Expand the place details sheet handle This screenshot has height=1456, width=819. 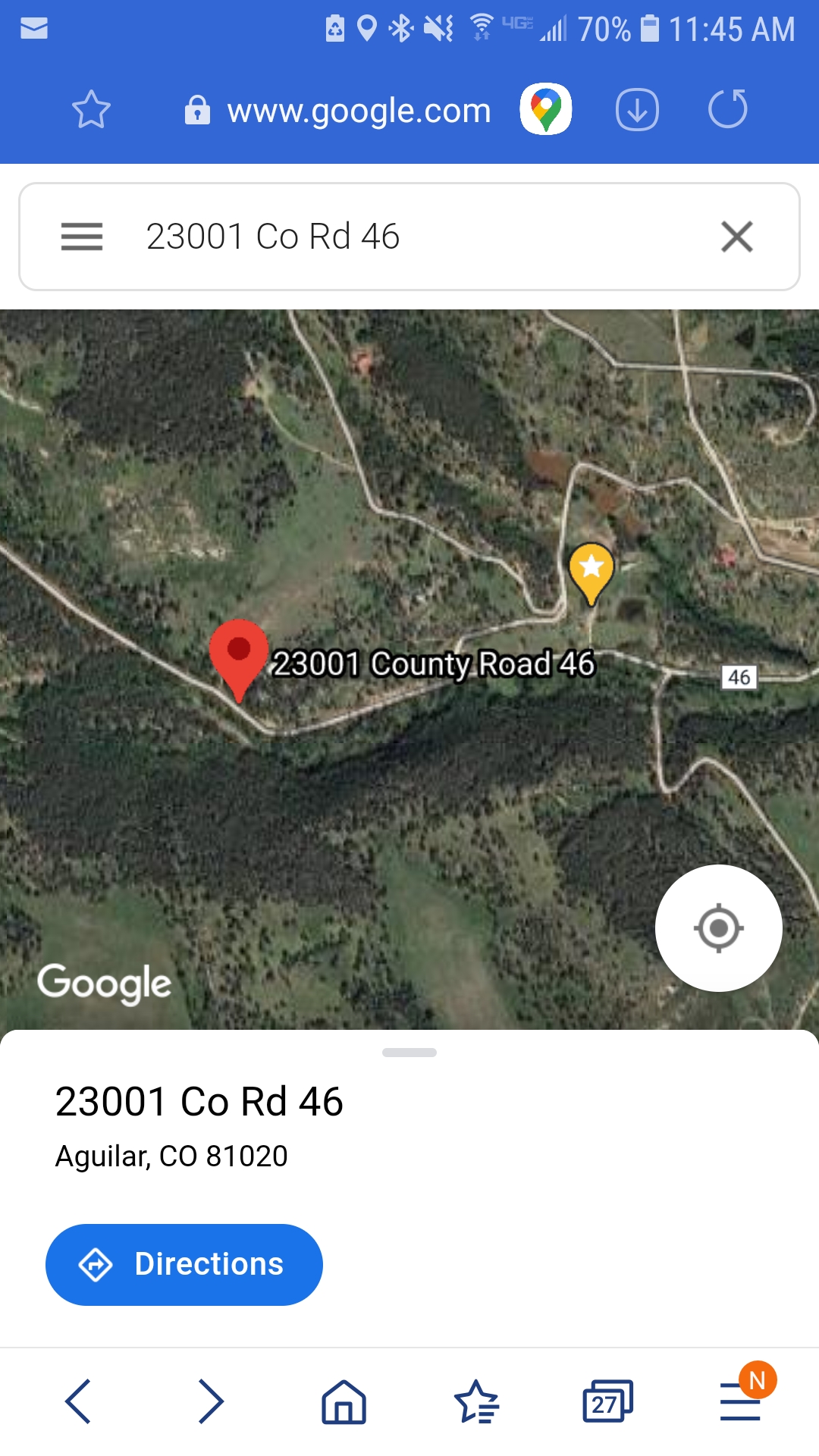[x=409, y=1053]
